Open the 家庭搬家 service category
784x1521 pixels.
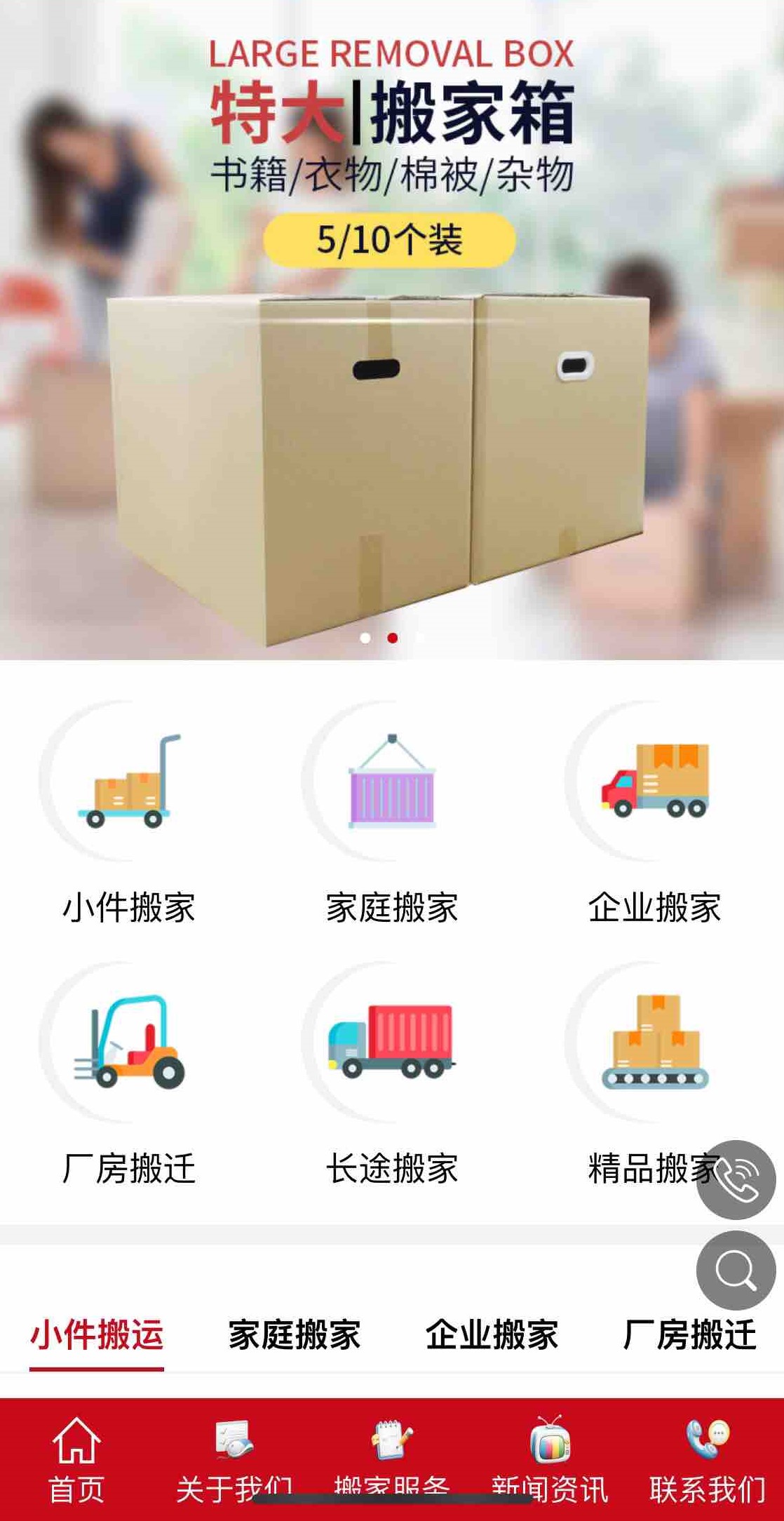[x=392, y=814]
